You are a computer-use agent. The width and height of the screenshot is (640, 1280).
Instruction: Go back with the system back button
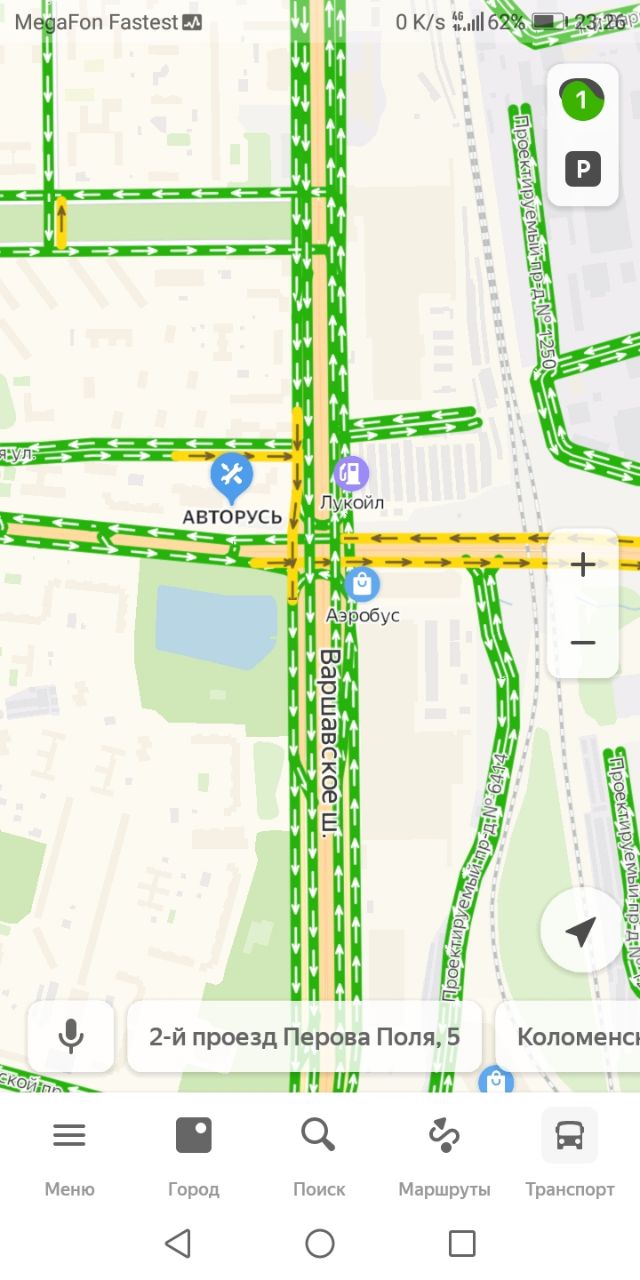tap(178, 1243)
